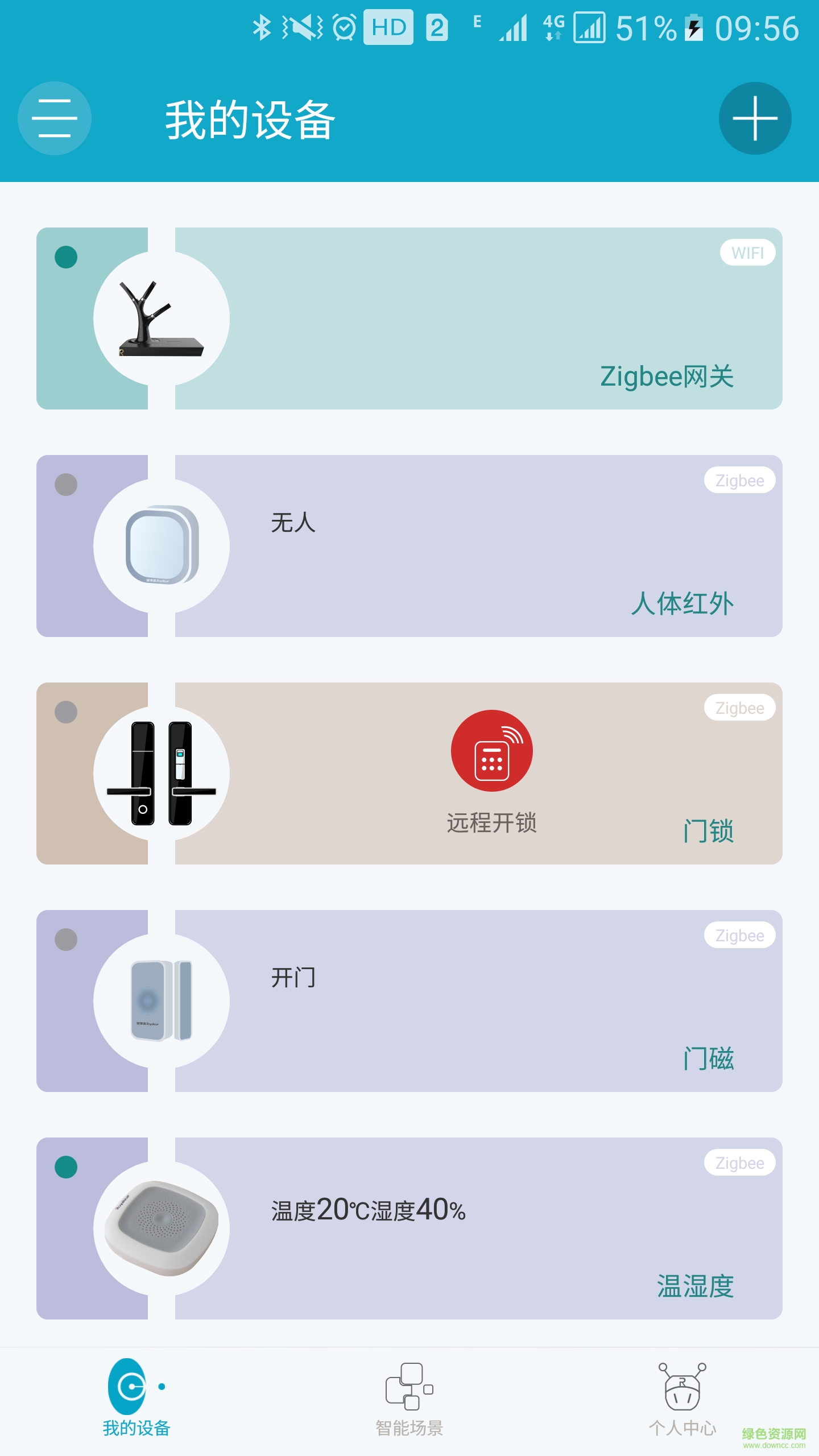Tap the Zigbee badge on the door lock card
The image size is (819, 1456).
(739, 708)
